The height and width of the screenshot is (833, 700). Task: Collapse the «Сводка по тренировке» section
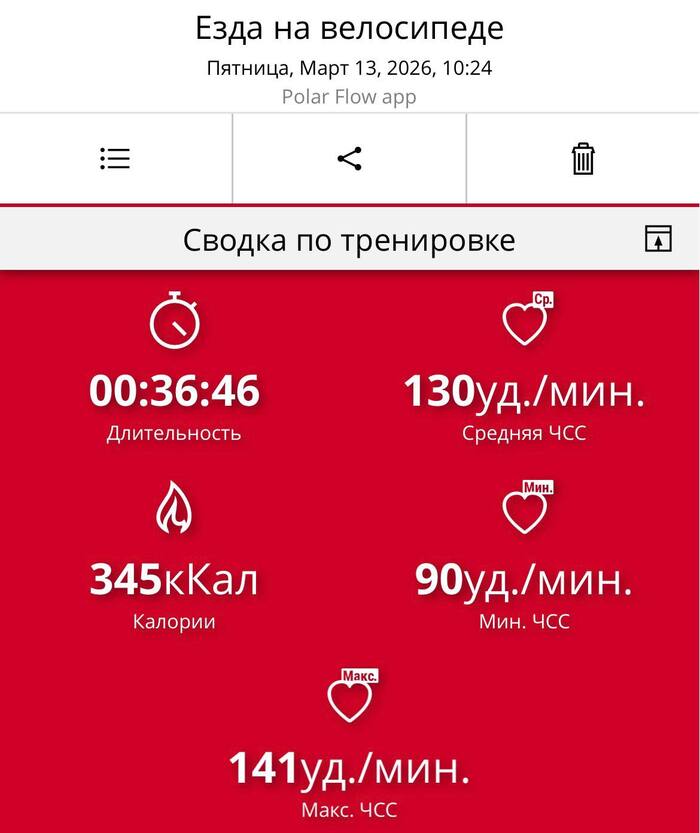click(x=658, y=239)
